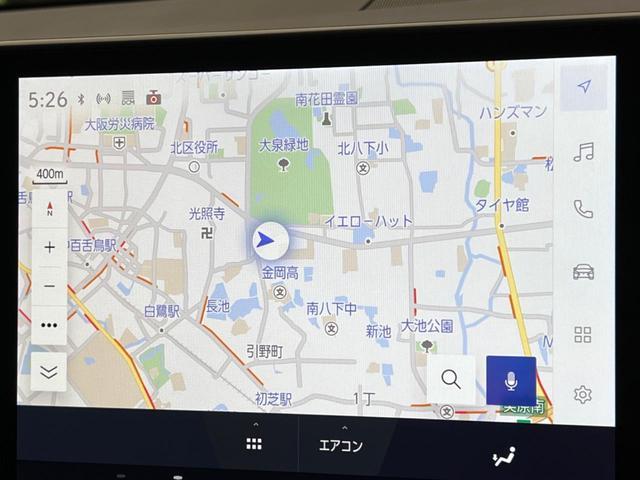Screen dimensions: 640x480
Task: Open the vehicle info tab
Action: click(x=583, y=272)
